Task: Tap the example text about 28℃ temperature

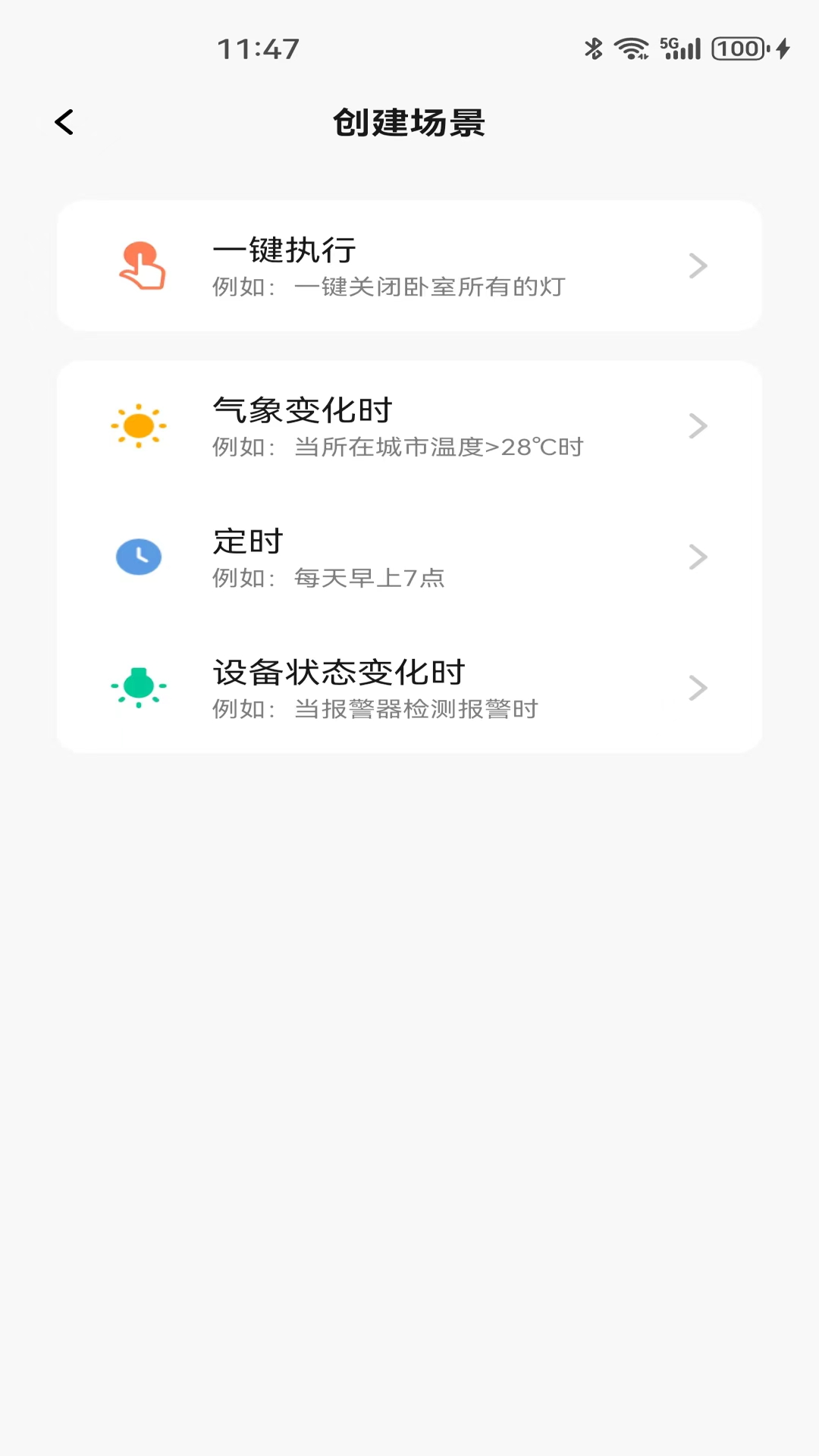Action: pos(397,447)
